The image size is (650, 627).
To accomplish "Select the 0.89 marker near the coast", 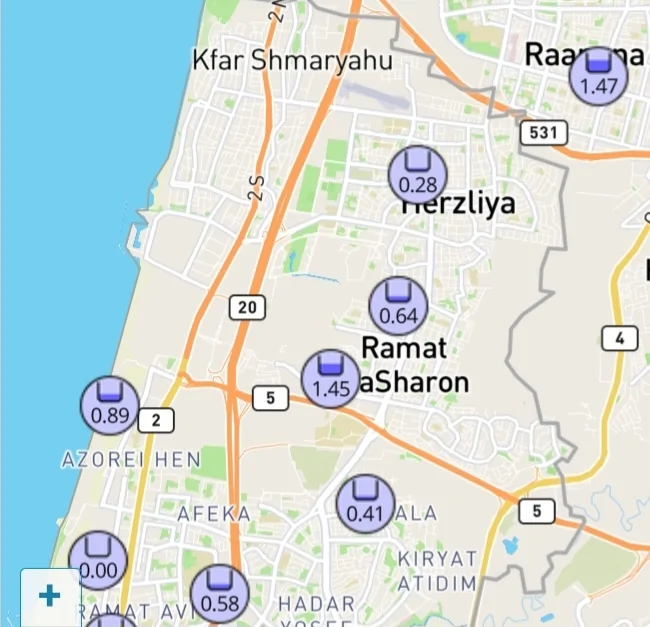I will coord(109,406).
